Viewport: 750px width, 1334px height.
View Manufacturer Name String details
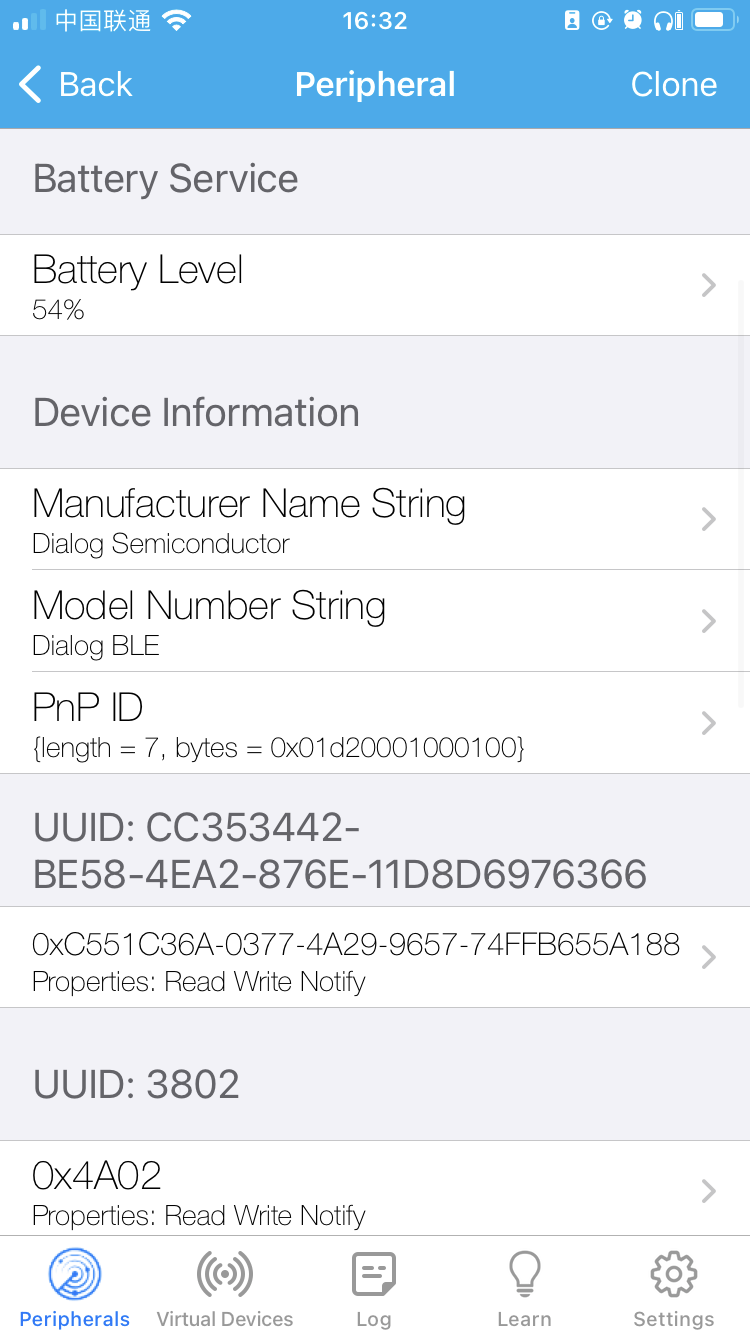pos(375,519)
